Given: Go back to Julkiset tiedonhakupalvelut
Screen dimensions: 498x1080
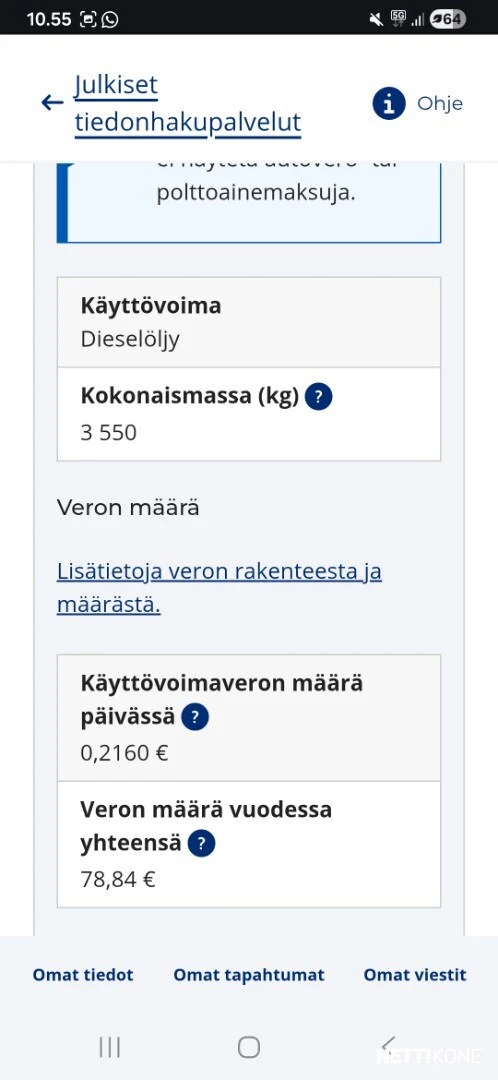Looking at the screenshot, I should [x=172, y=104].
